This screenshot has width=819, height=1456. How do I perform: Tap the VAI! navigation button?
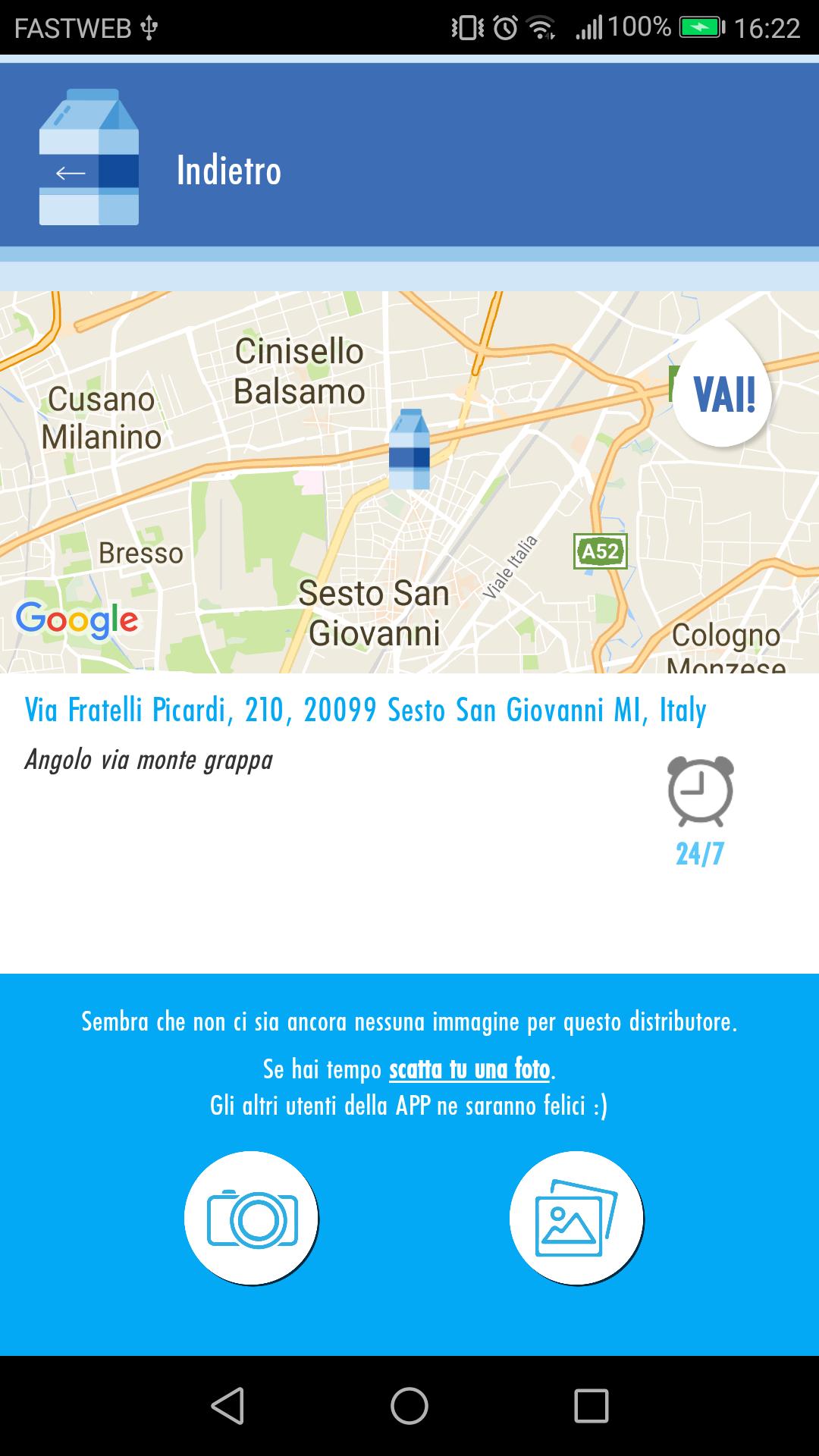723,395
